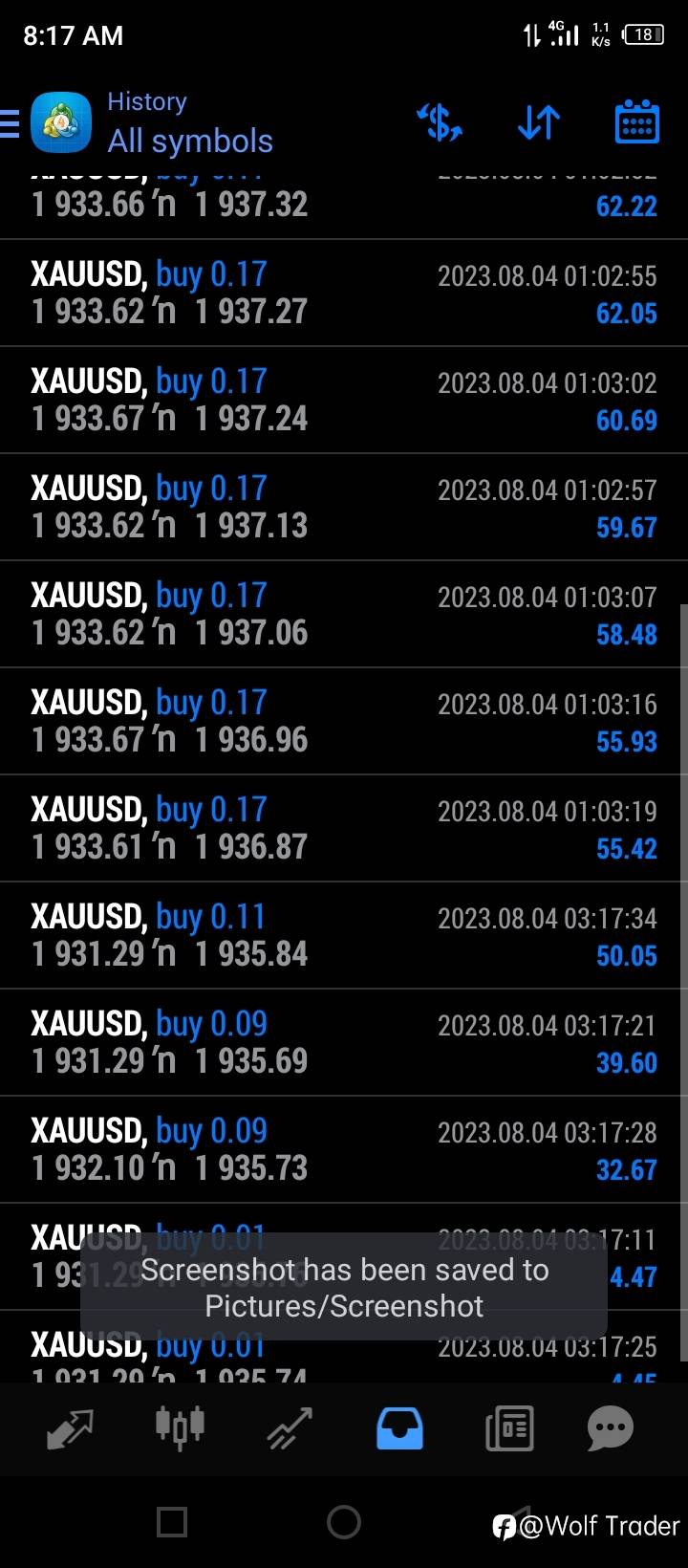Open trade closed at 01:03:16
This screenshot has height=1568, width=688.
[x=343, y=721]
